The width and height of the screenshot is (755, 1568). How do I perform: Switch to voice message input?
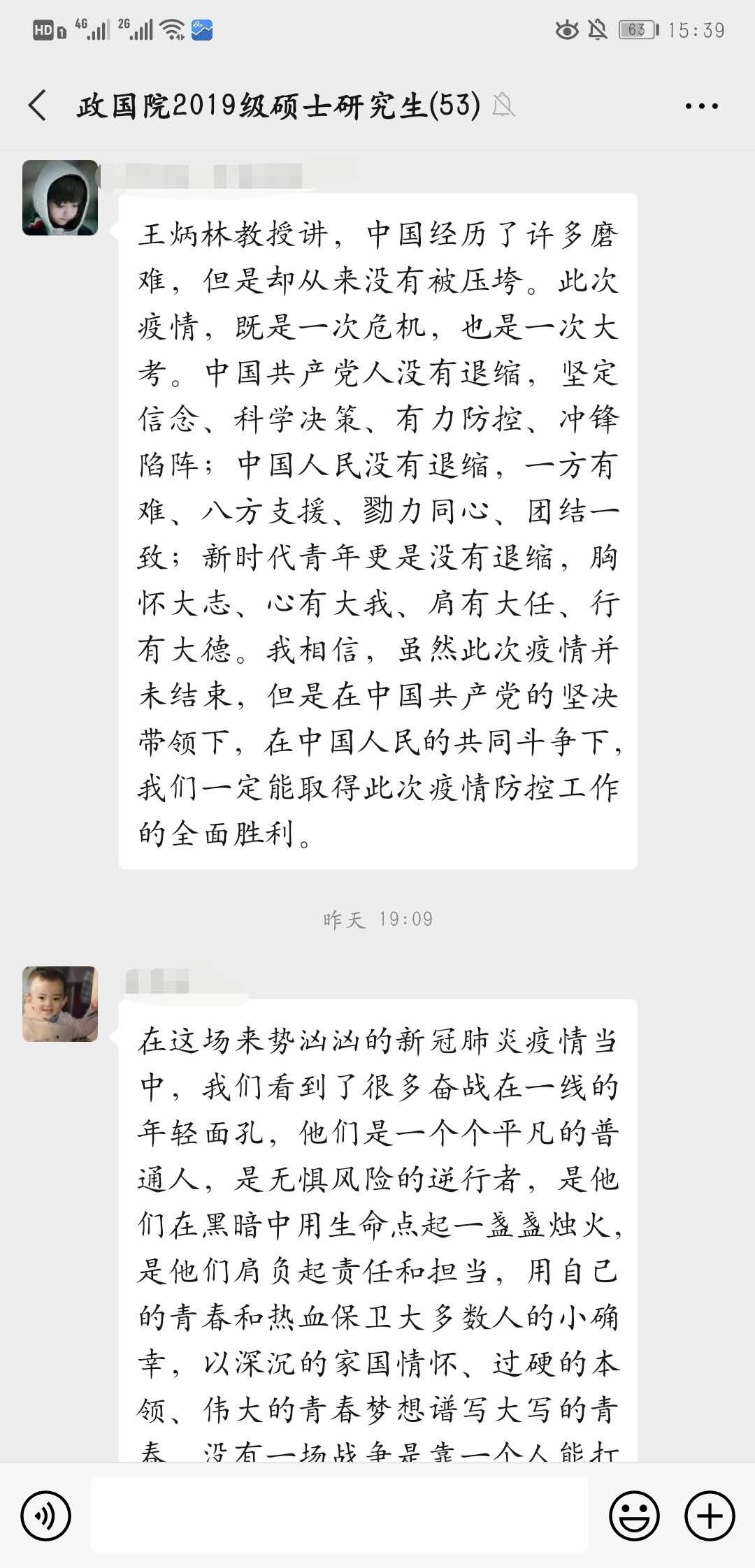pyautogui.click(x=46, y=1516)
